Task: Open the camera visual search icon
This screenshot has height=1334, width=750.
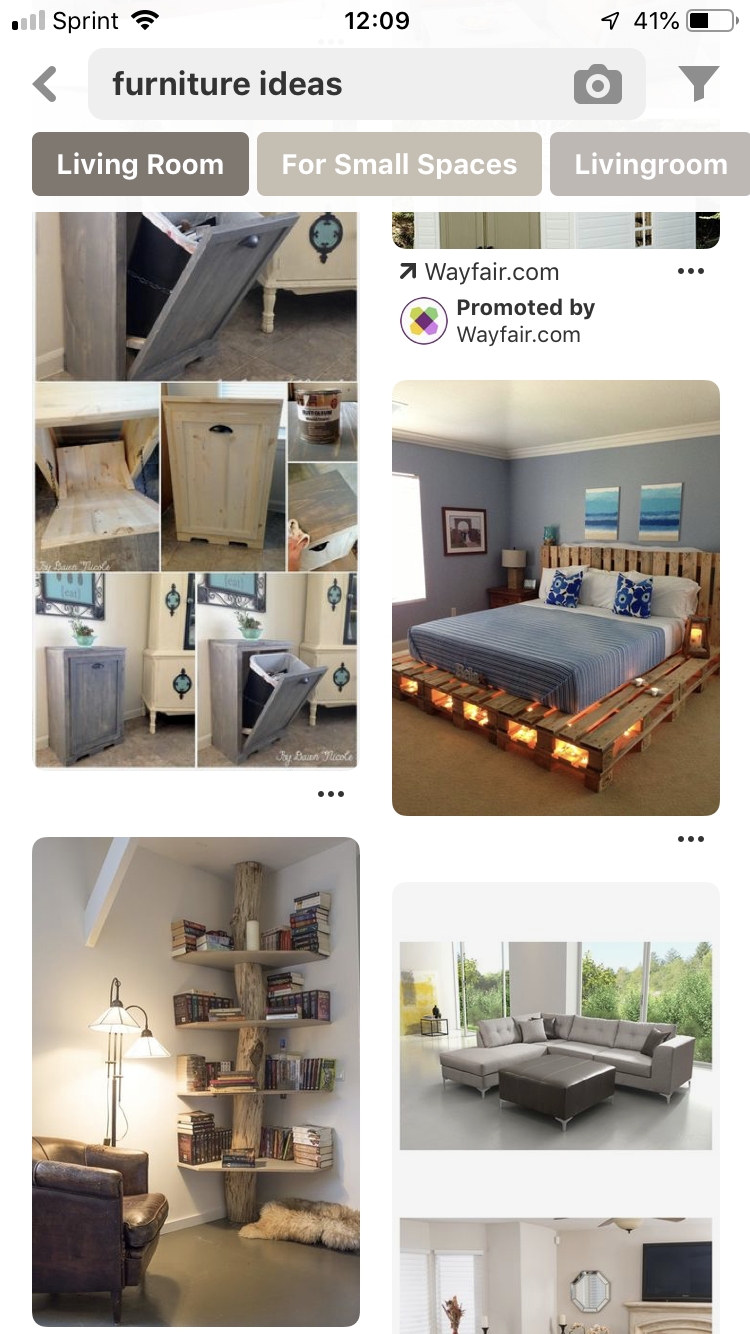Action: click(598, 84)
